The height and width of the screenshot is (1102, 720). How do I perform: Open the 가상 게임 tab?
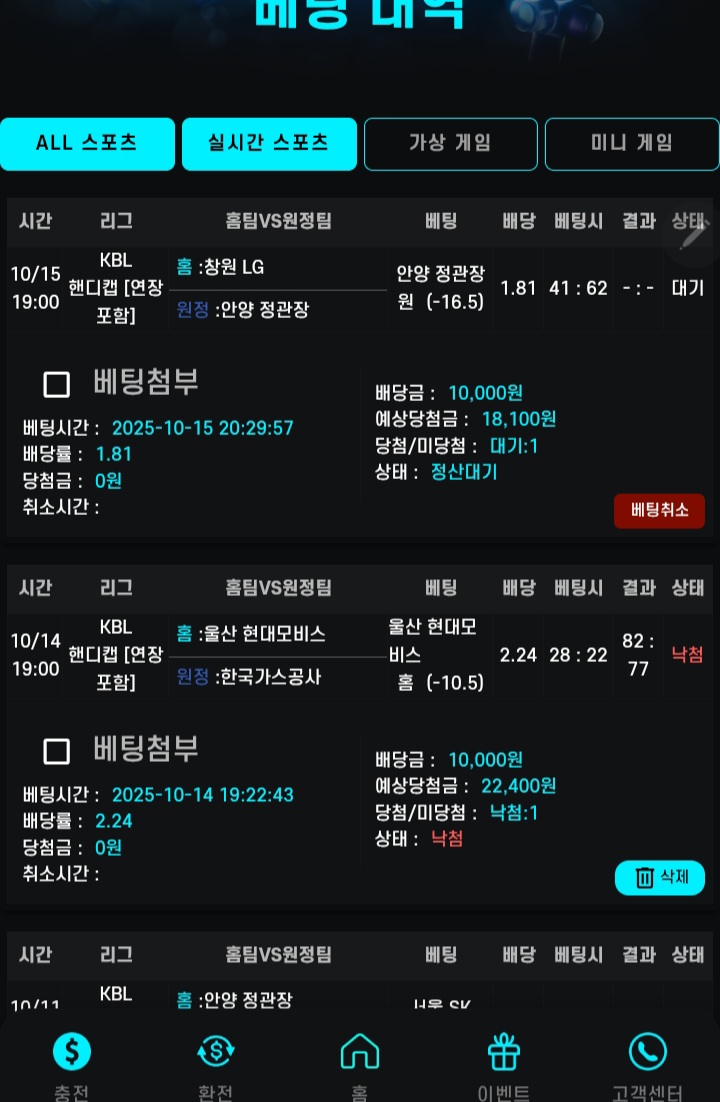[450, 144]
